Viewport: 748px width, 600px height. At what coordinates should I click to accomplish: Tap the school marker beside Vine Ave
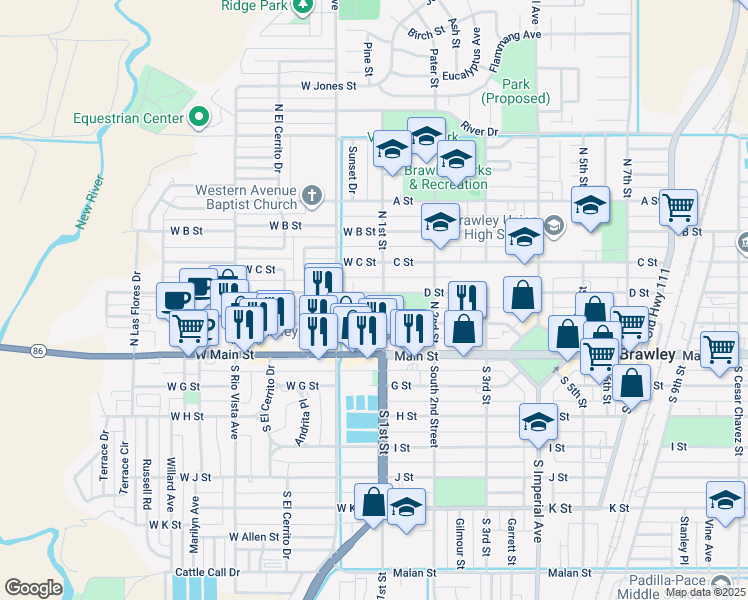click(725, 499)
